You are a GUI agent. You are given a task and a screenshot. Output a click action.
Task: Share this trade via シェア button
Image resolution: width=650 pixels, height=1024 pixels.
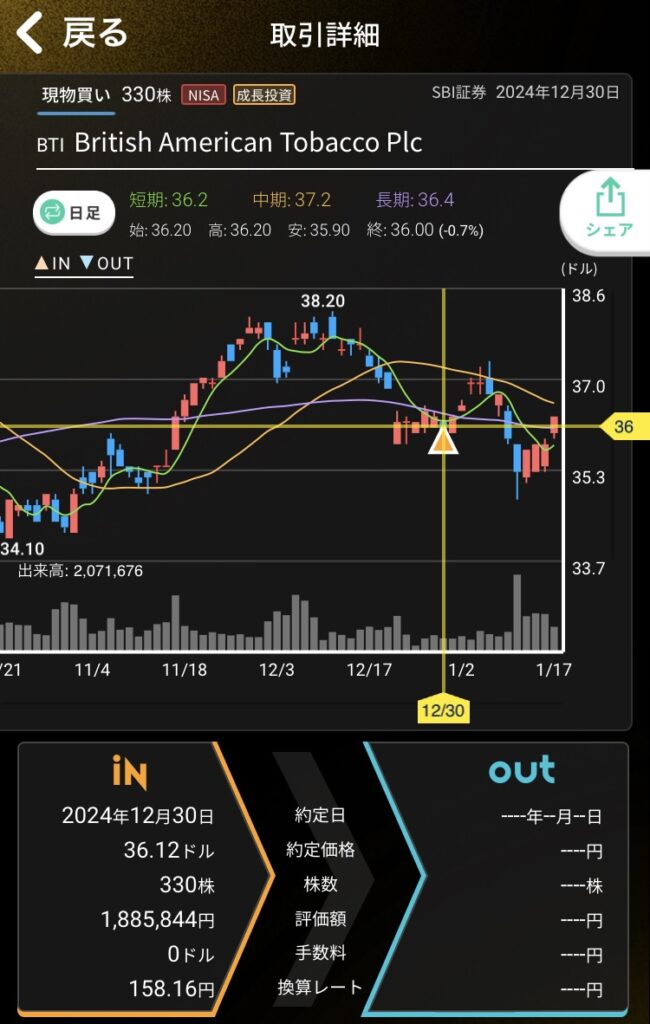[x=608, y=210]
